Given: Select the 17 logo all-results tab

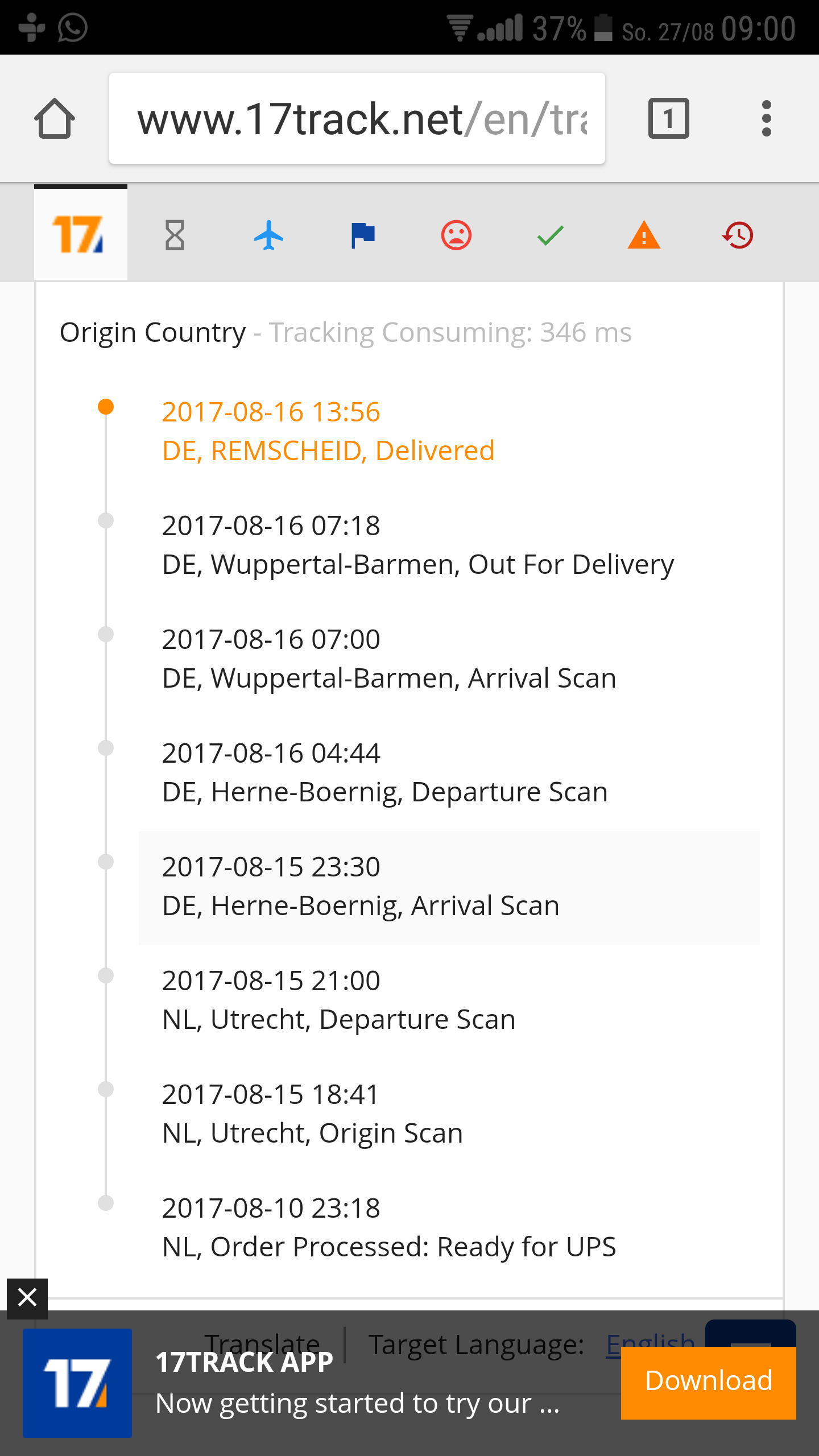Looking at the screenshot, I should [81, 234].
